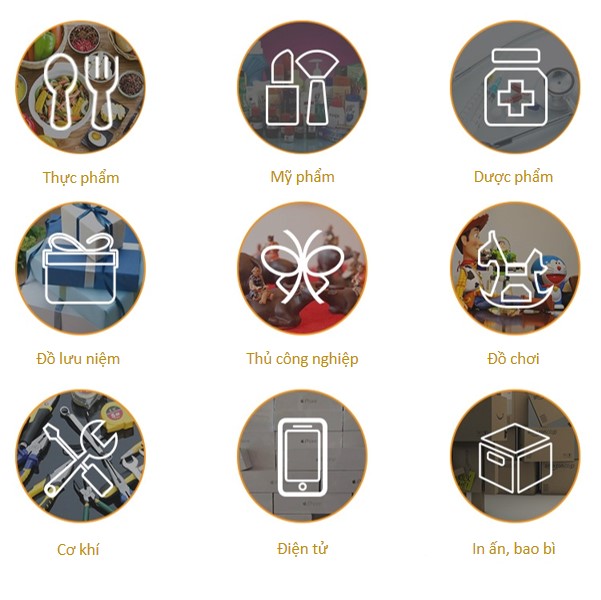Viewport: 601px width, 600px height.
Task: Select the Mỹ phẩm category
Action: [x=302, y=88]
